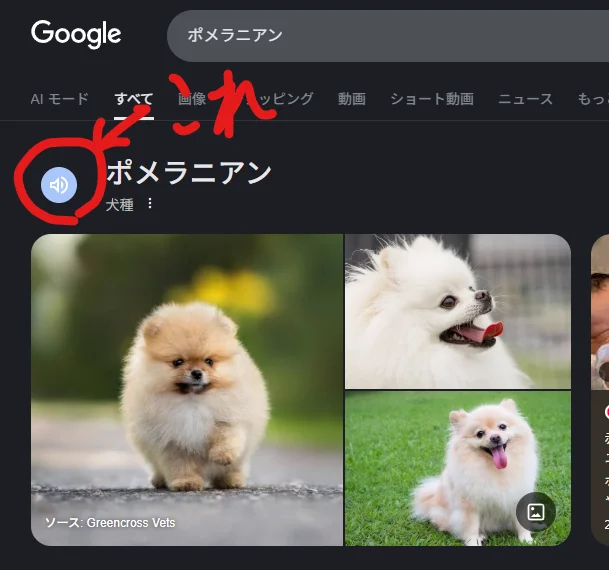Image resolution: width=609 pixels, height=570 pixels.
Task: Open the Greencross Vets puppy photo
Action: pos(187,390)
